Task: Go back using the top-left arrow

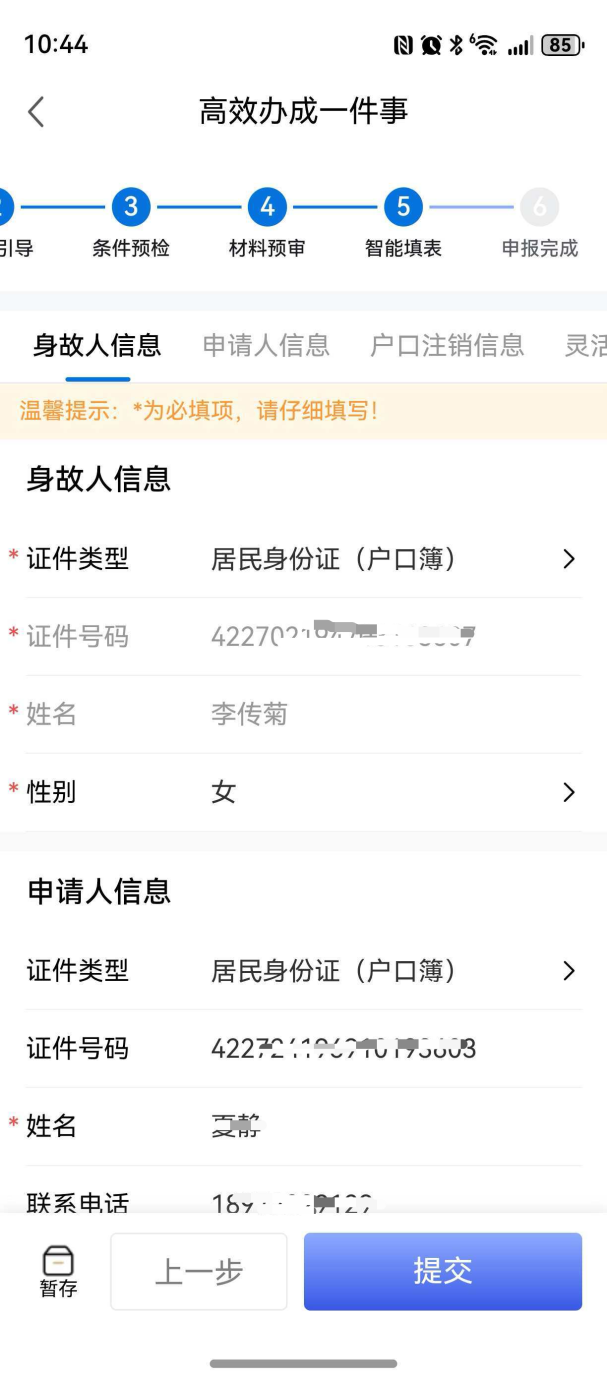Action: [37, 112]
